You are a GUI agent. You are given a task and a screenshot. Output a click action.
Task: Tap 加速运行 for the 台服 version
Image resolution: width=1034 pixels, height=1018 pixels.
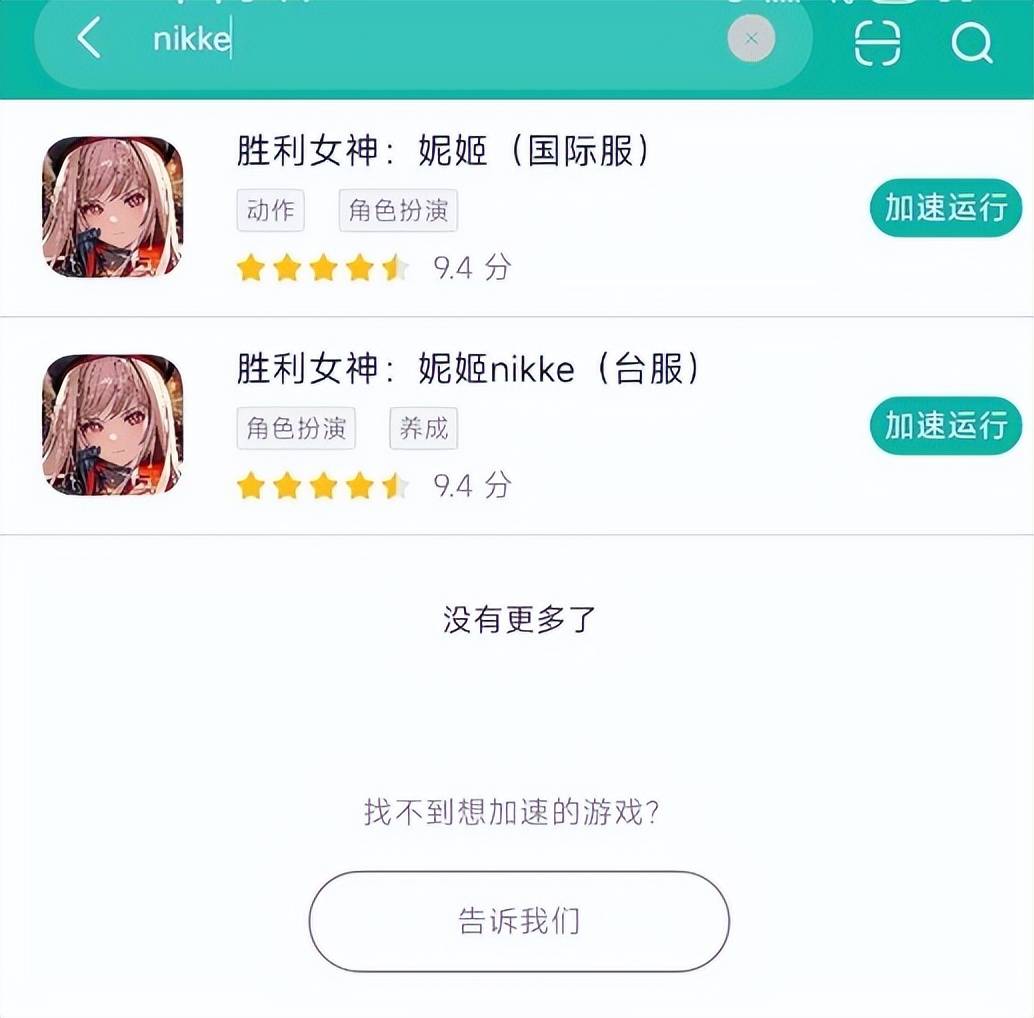[x=945, y=425]
